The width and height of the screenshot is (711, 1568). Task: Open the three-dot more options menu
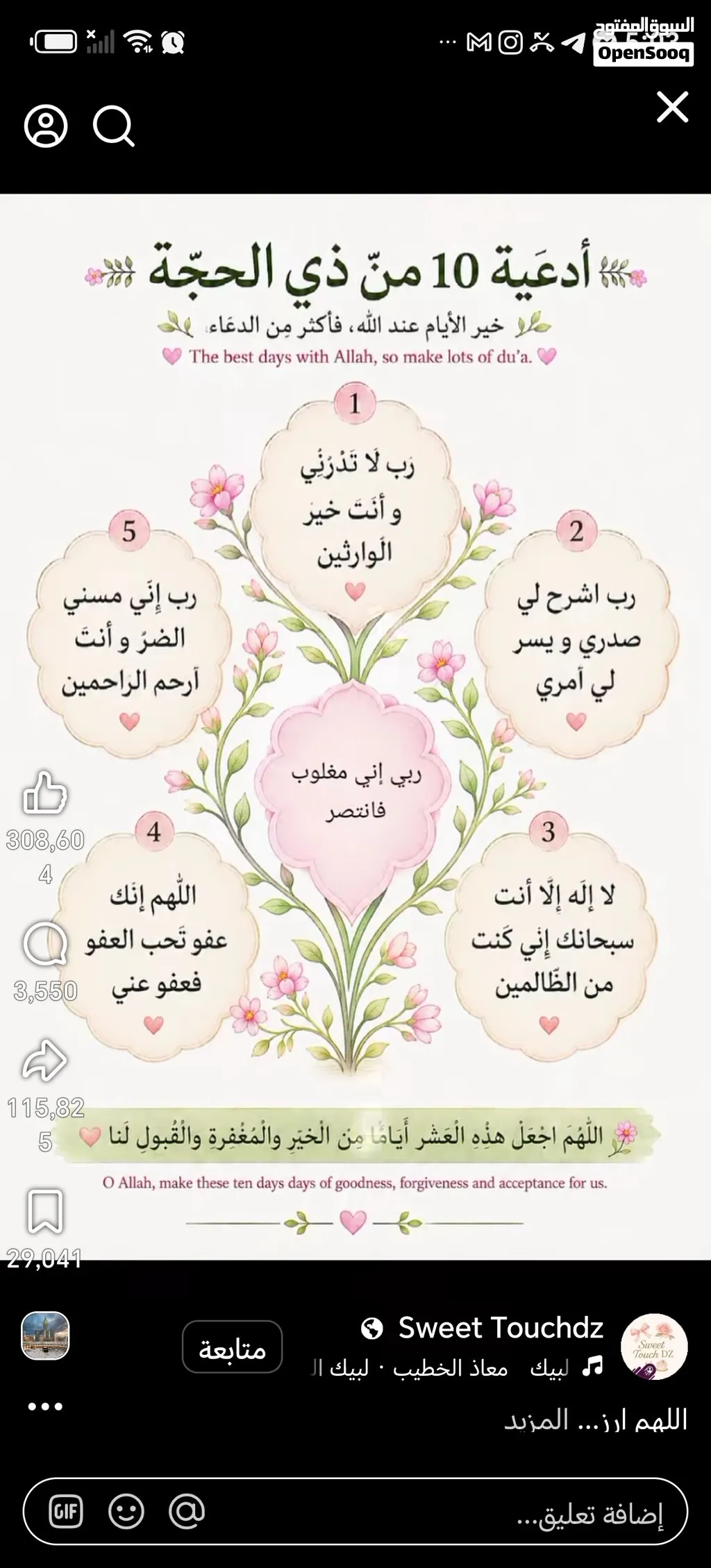point(45,1407)
